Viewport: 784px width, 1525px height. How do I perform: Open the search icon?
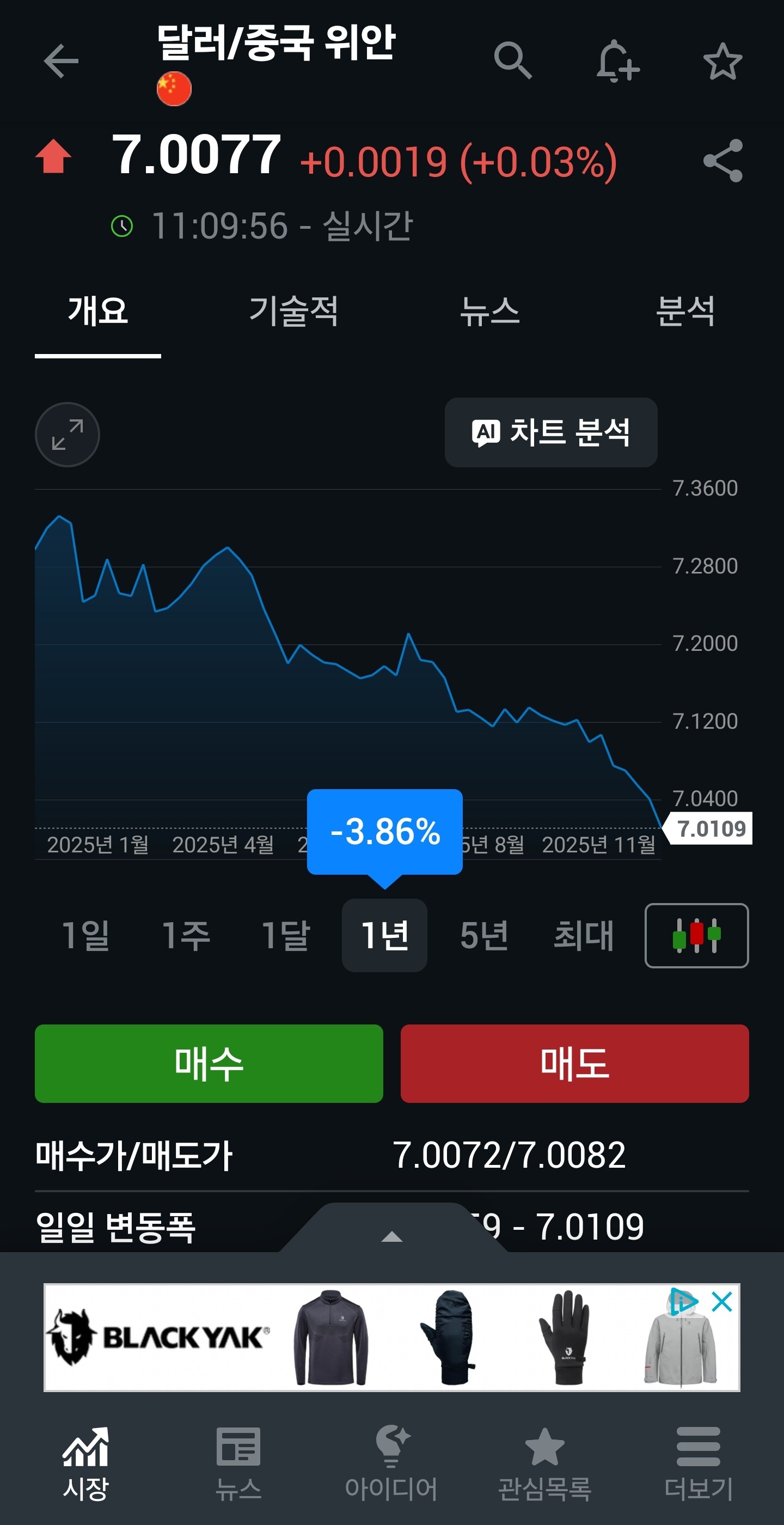pos(512,60)
